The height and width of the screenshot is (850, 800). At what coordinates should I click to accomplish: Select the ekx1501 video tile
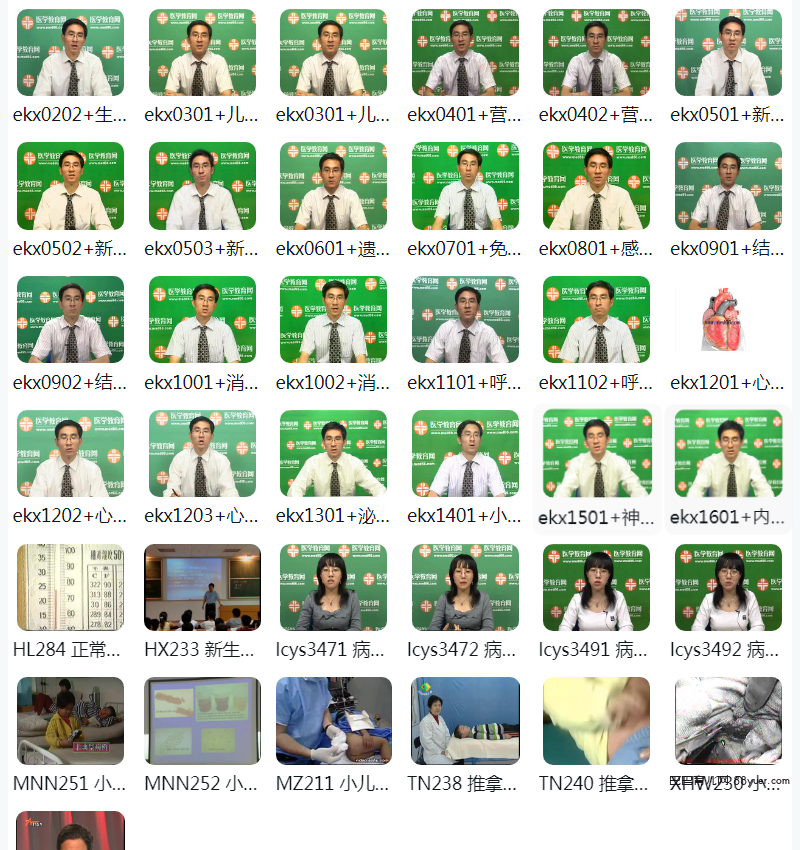click(597, 453)
